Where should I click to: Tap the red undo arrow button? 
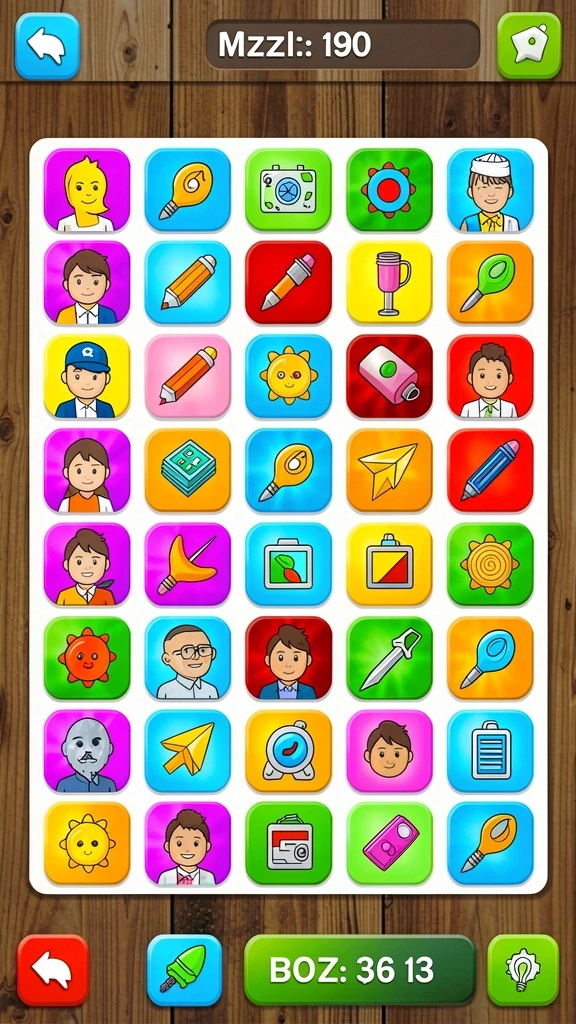[x=52, y=970]
